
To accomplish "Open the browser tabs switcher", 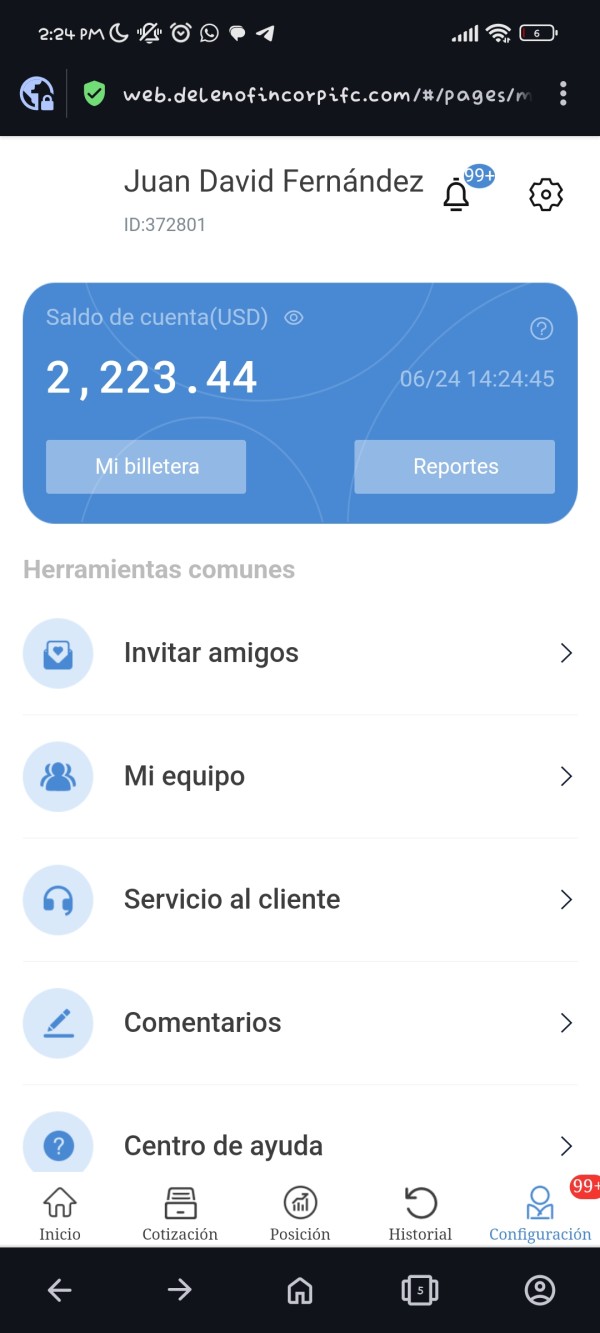I will (420, 1290).
